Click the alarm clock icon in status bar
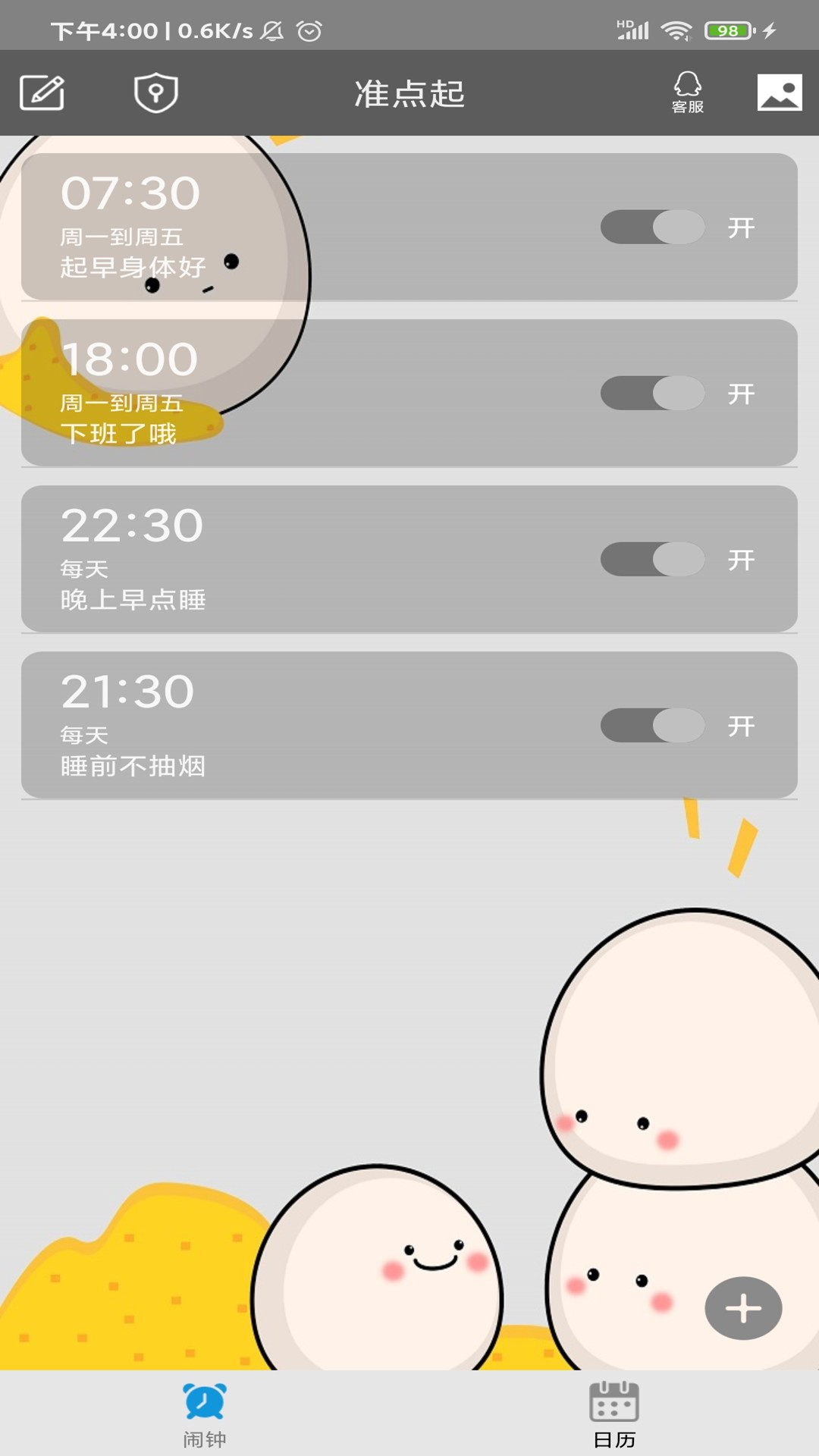This screenshot has width=819, height=1456. pyautogui.click(x=309, y=30)
